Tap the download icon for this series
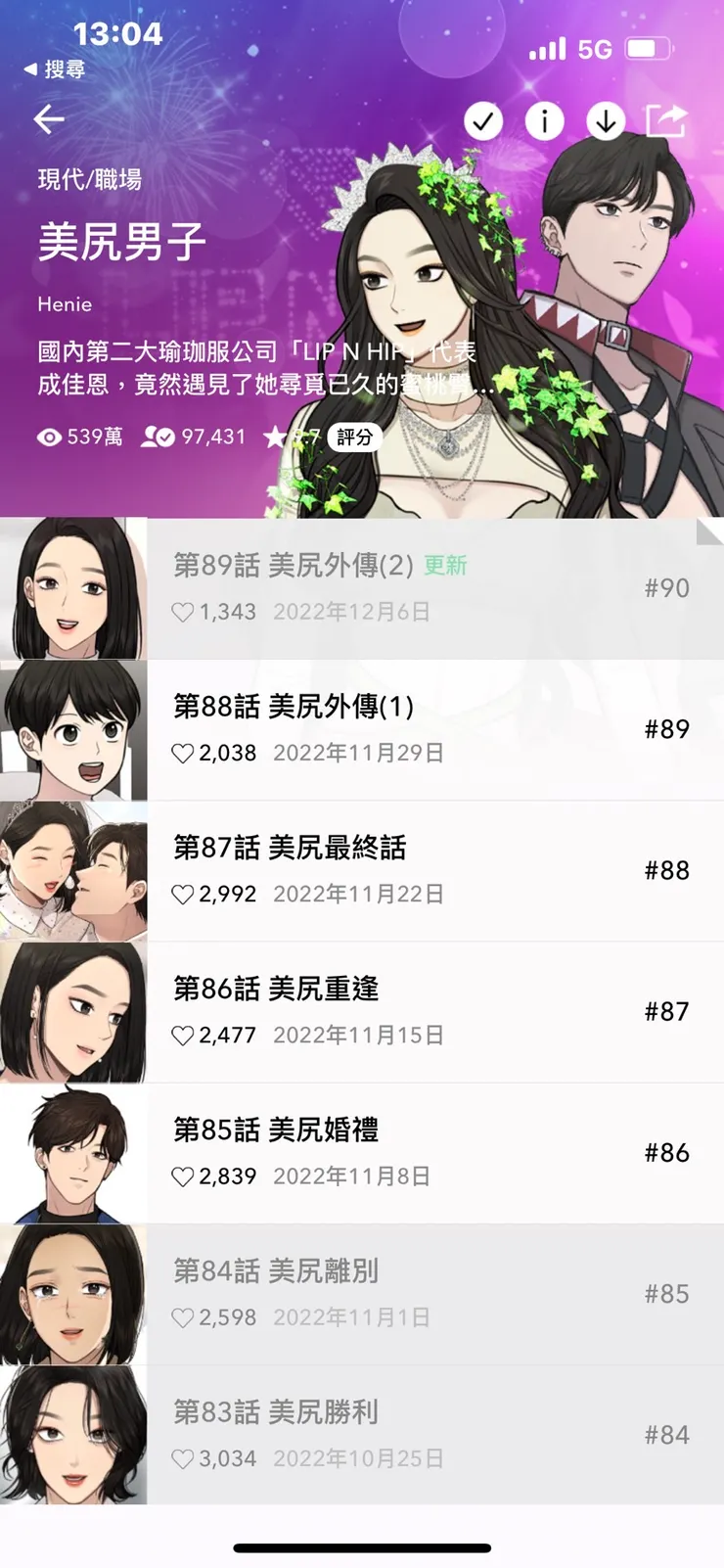This screenshot has width=724, height=1568. pos(607,120)
